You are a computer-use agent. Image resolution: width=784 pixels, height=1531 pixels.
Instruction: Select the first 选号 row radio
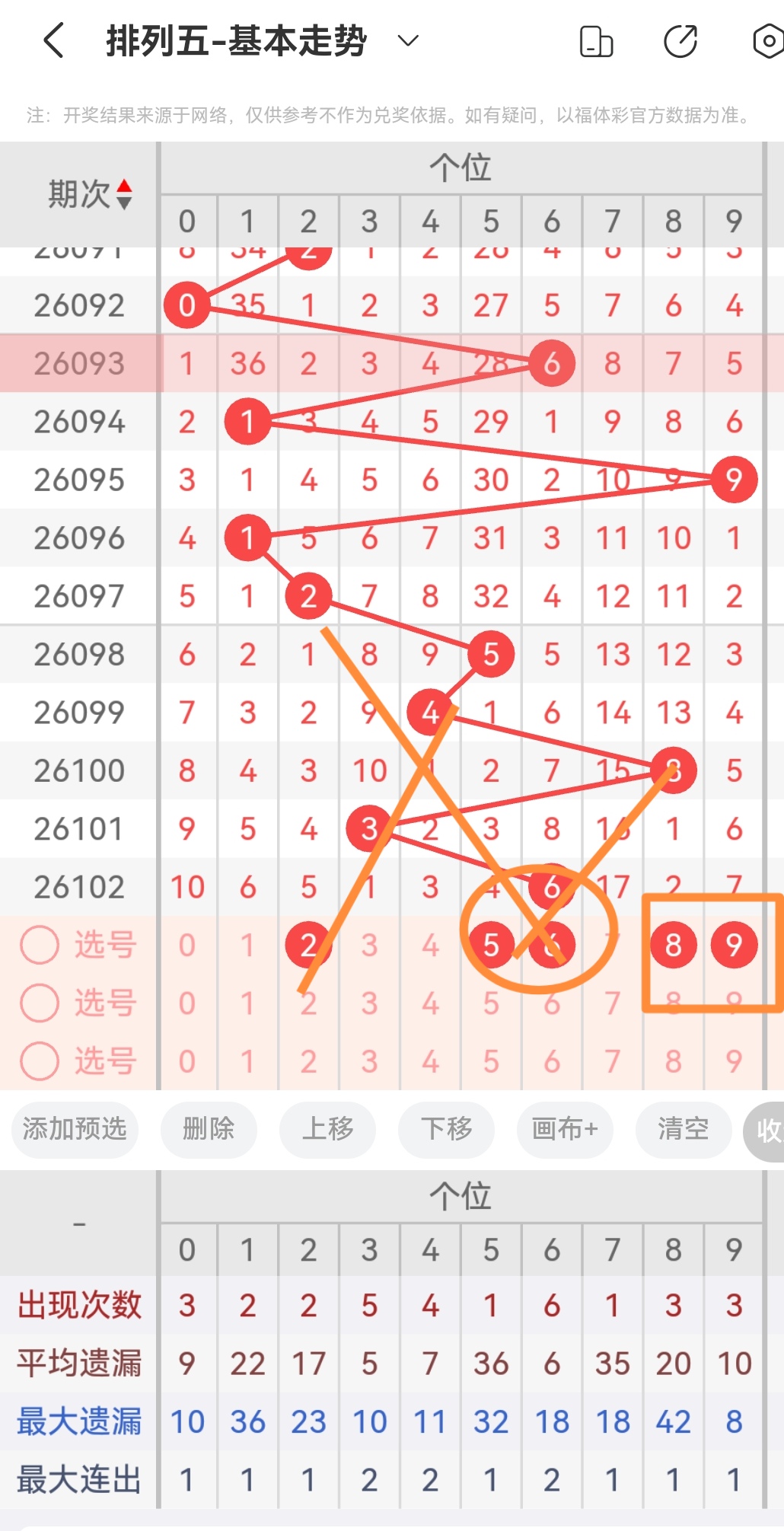pos(40,945)
